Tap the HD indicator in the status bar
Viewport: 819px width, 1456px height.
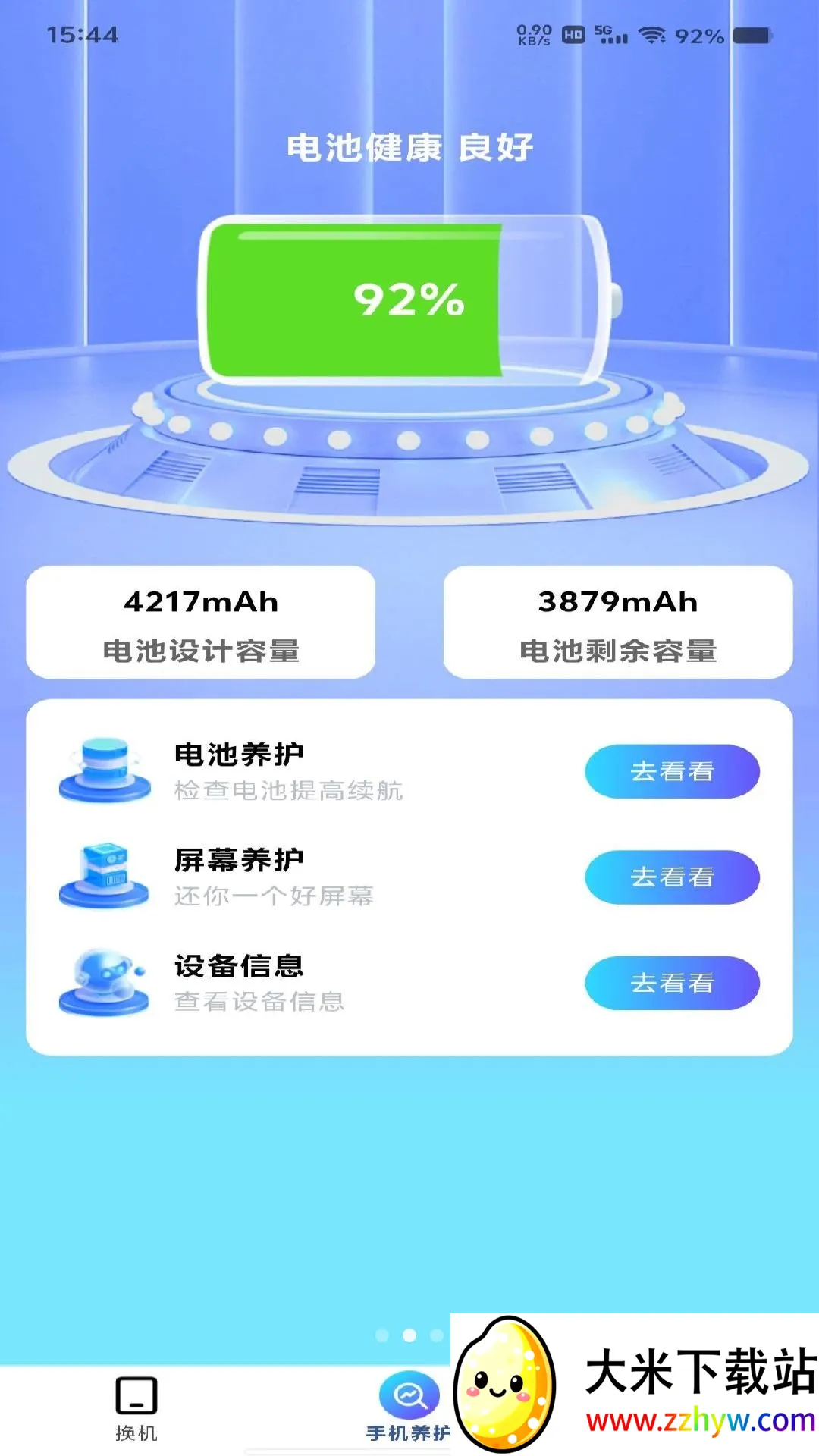[574, 34]
